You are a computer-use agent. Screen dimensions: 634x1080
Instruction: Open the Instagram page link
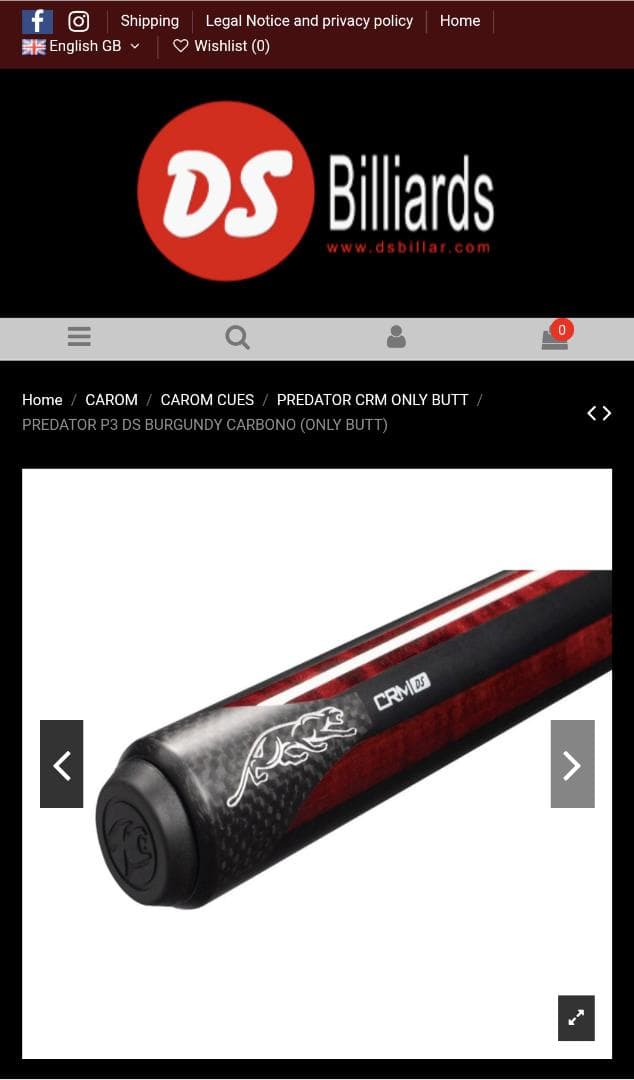(78, 21)
